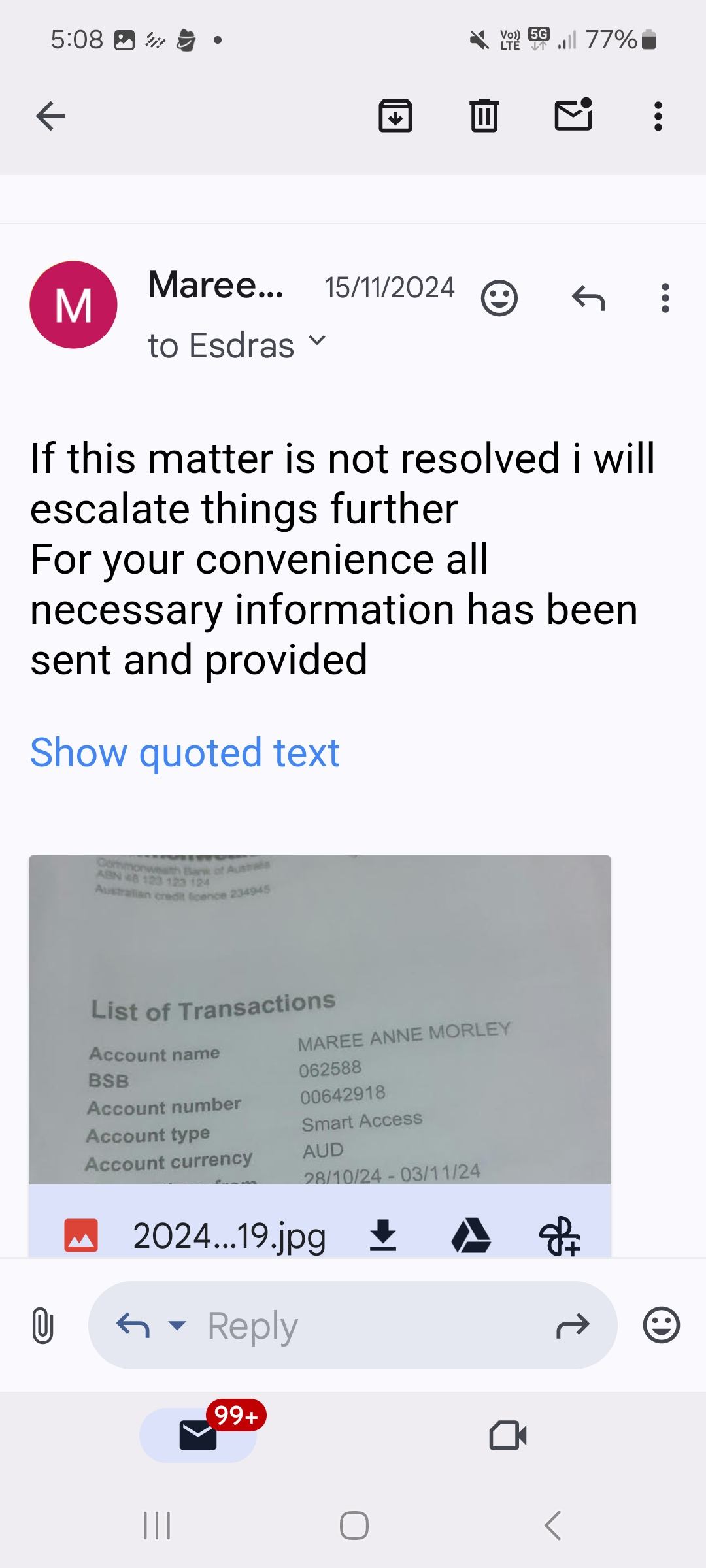The height and width of the screenshot is (1568, 706).
Task: Open the attached transaction list image
Action: (320, 1019)
